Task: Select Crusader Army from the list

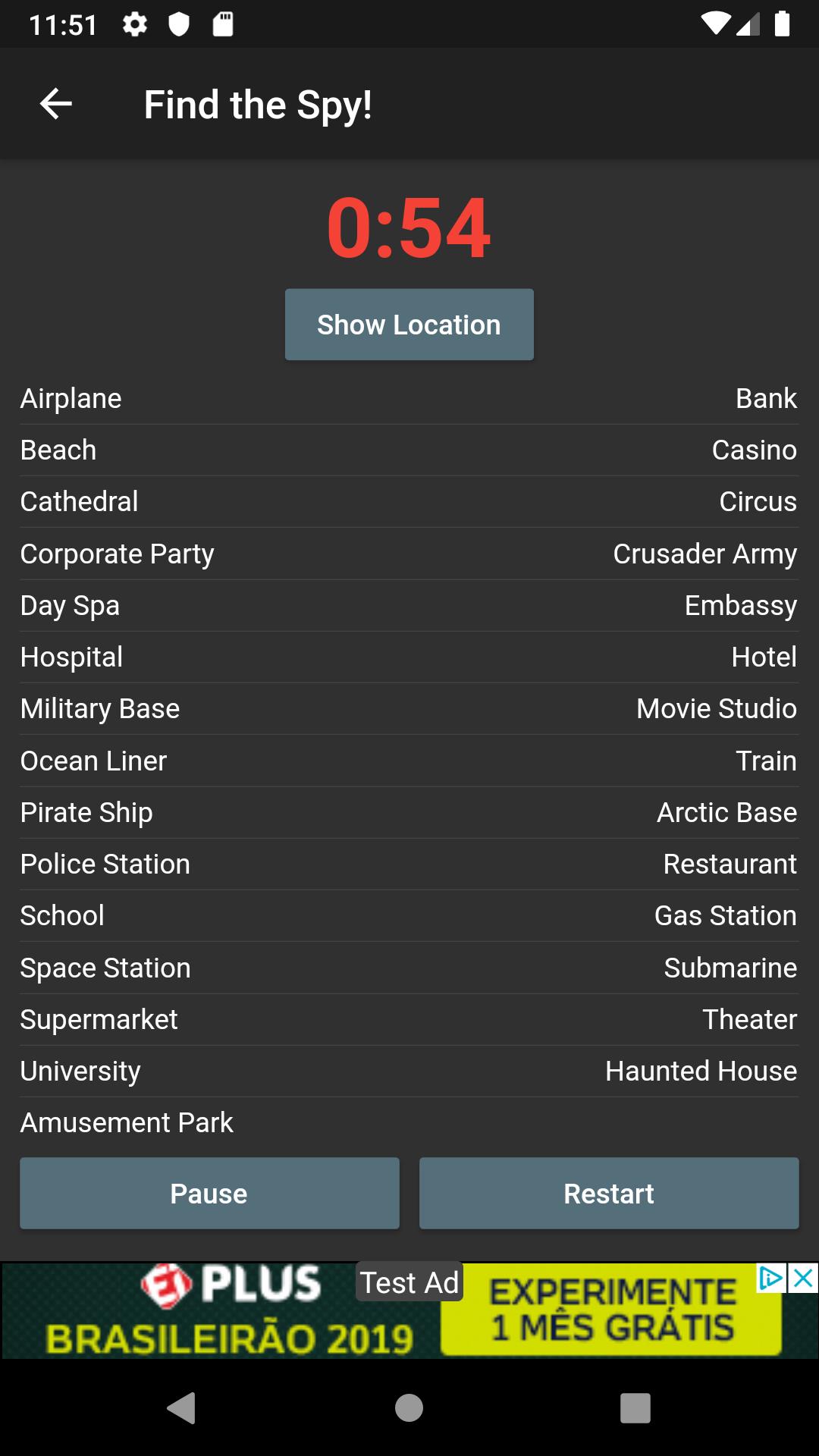Action: coord(704,554)
